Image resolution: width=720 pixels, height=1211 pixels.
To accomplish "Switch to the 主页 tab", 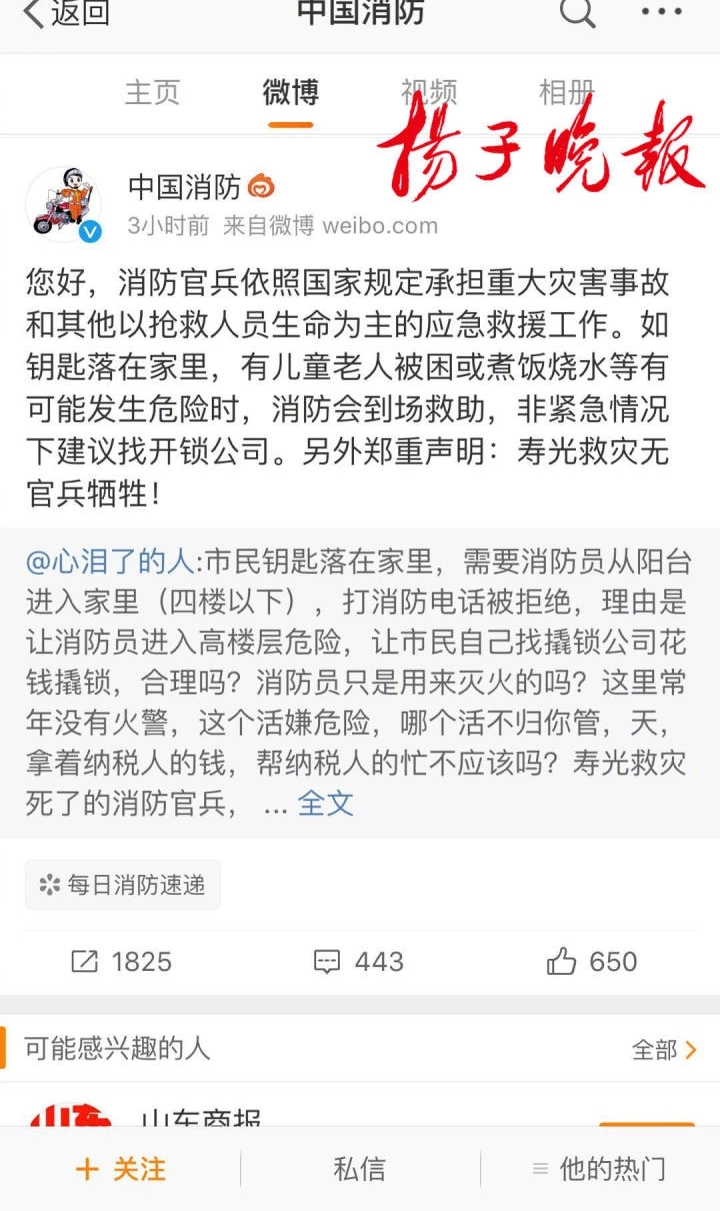I will (152, 92).
